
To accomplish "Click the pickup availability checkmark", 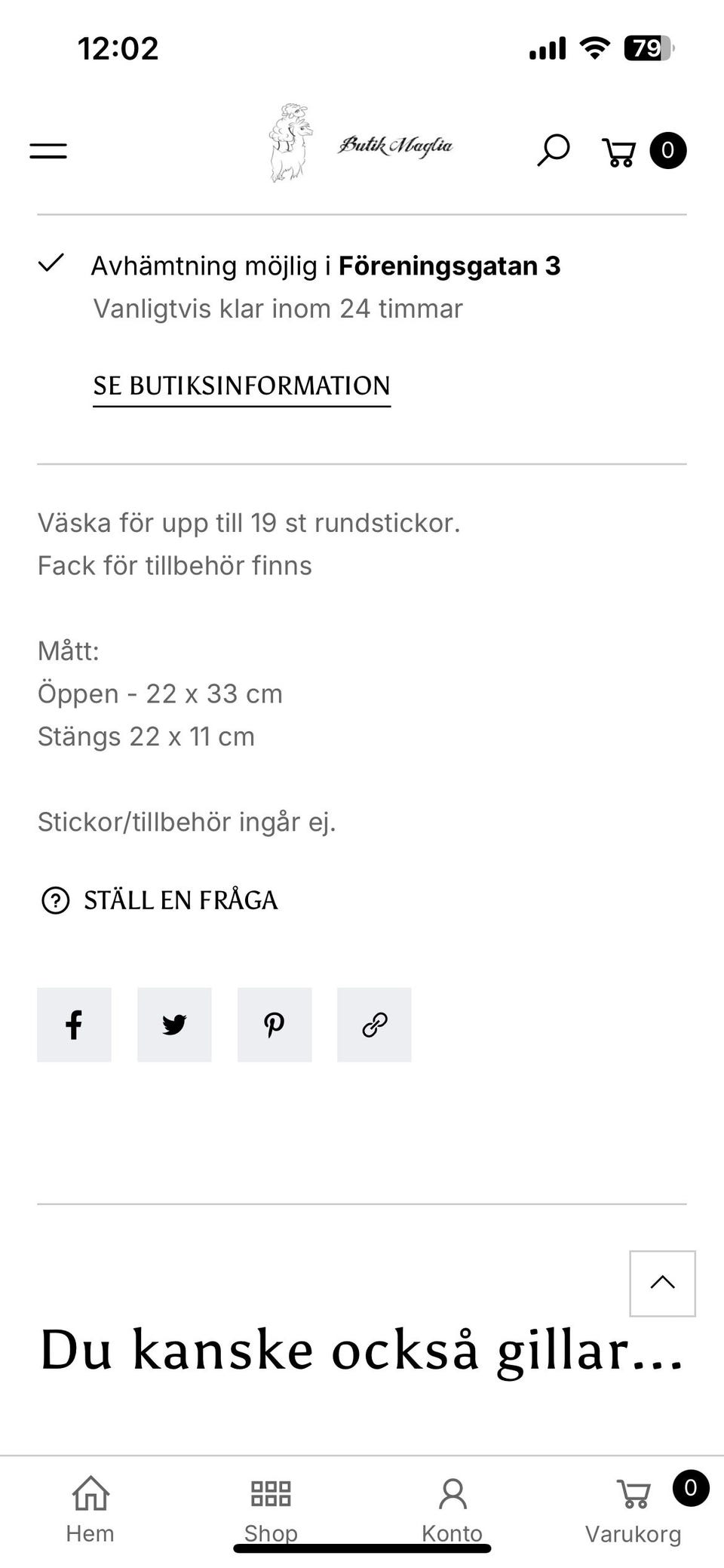I will (x=51, y=266).
